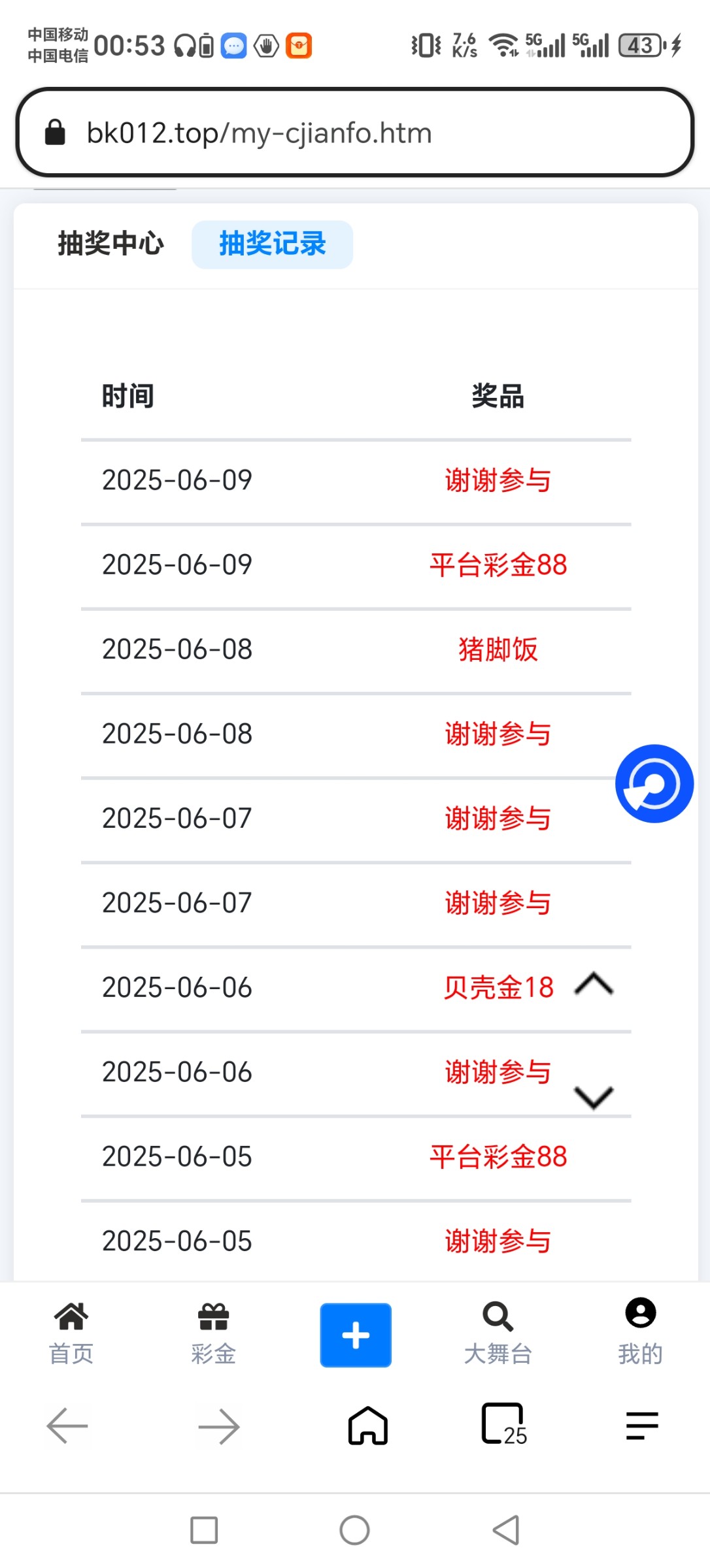
Task: Tap the 平台彩金88 prize entry
Action: click(498, 564)
